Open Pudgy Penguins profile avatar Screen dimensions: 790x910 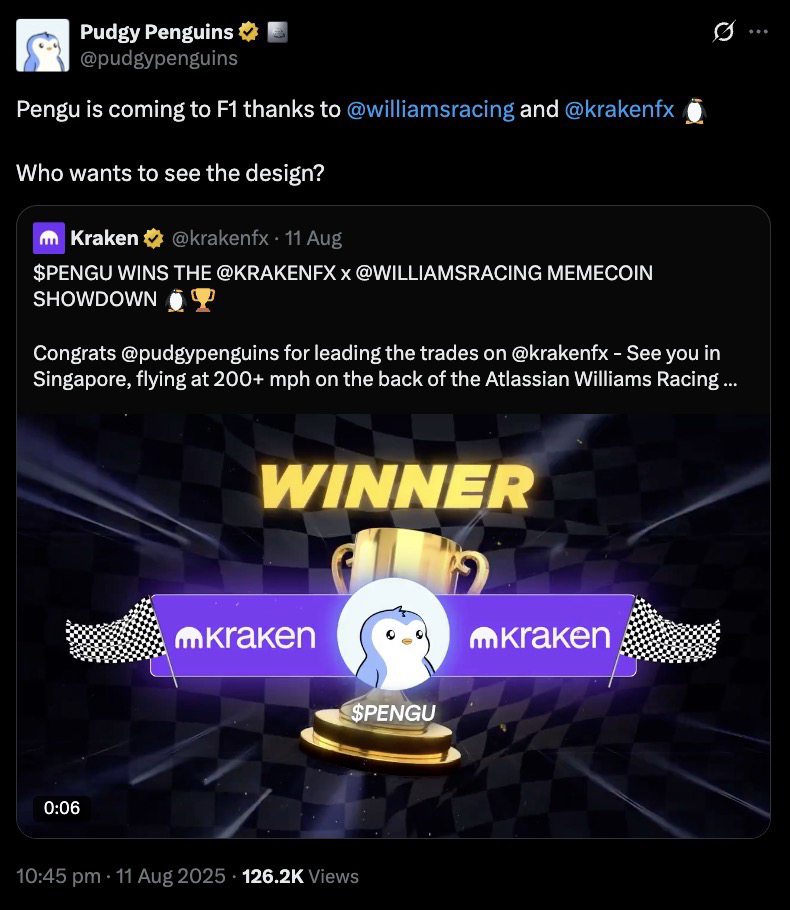tap(42, 45)
